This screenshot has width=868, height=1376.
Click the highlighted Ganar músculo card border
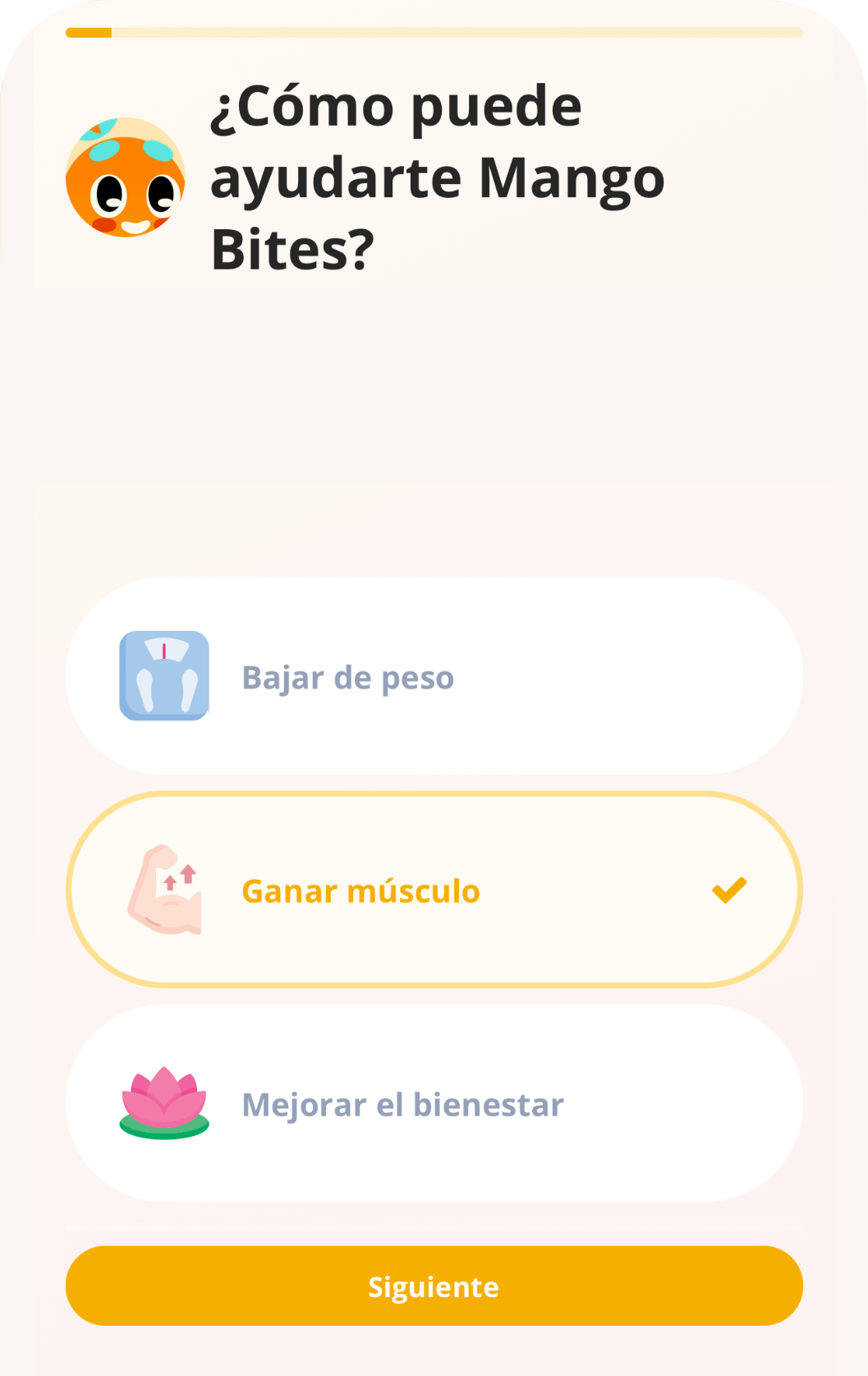pyautogui.click(x=434, y=796)
